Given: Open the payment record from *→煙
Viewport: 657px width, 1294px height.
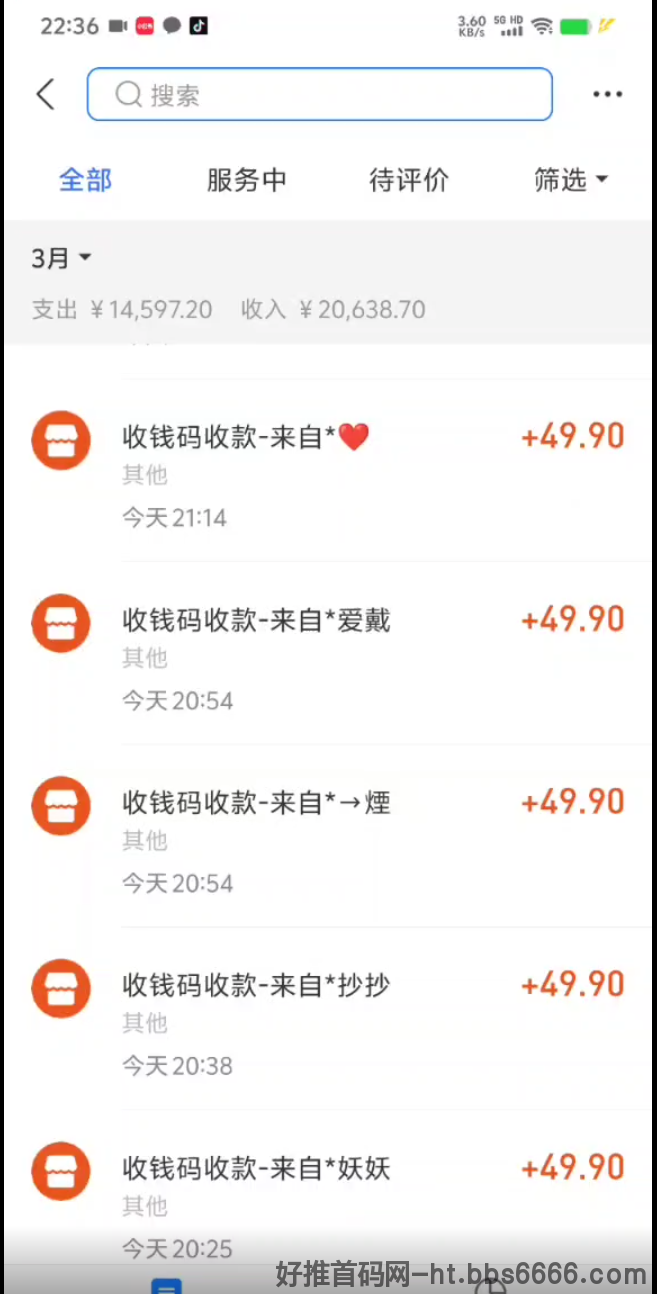Looking at the screenshot, I should [x=328, y=836].
